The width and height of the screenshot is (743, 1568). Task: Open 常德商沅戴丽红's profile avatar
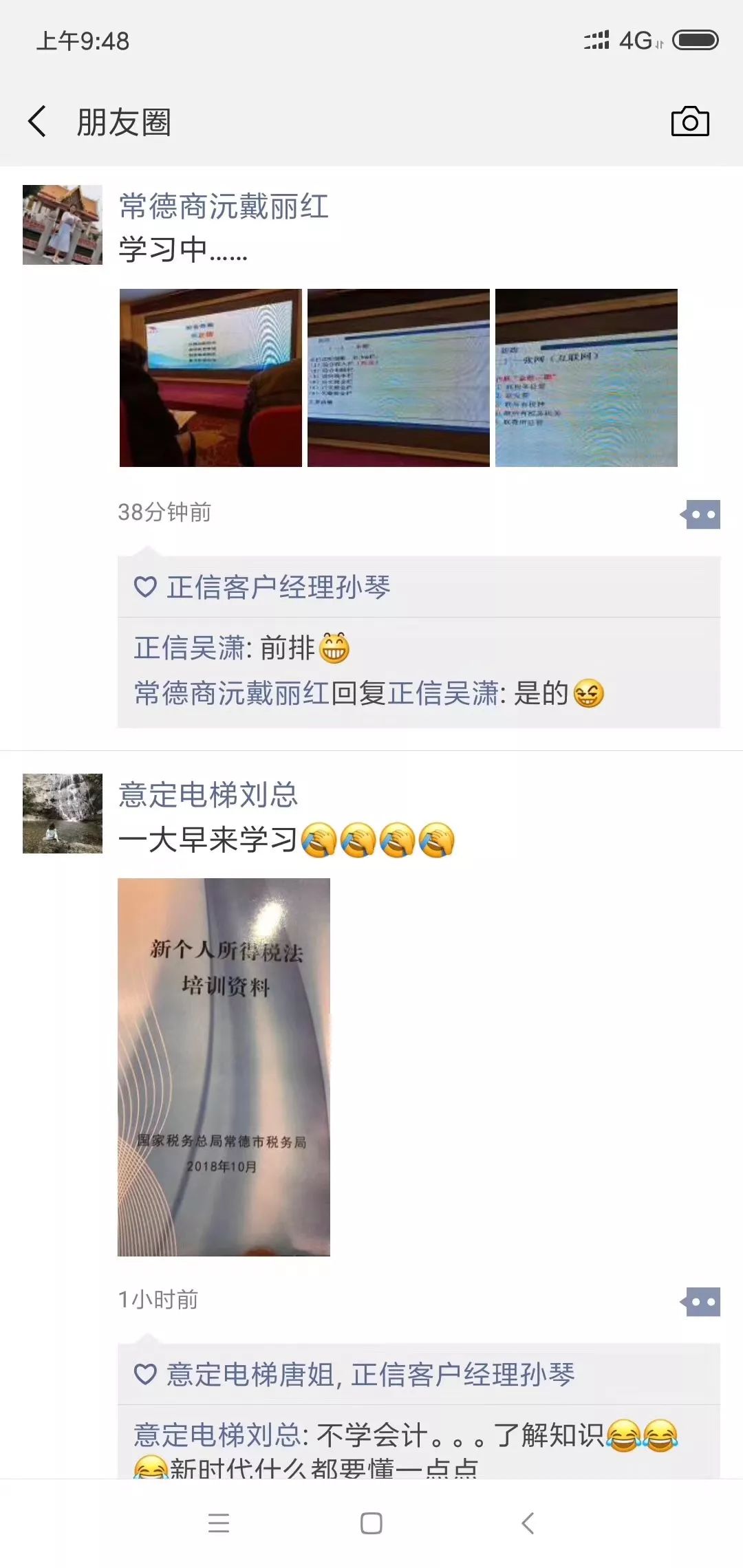point(63,225)
